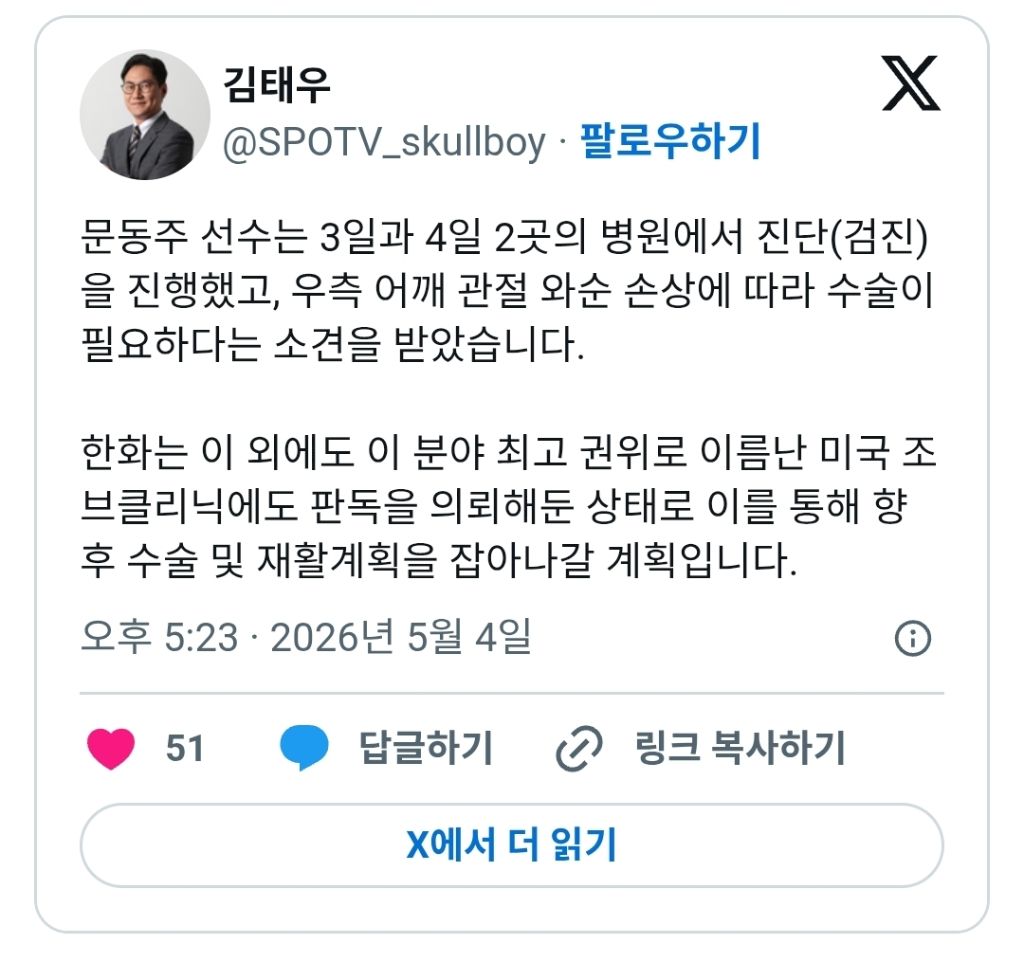Open the info icon beside the date

tap(912, 638)
